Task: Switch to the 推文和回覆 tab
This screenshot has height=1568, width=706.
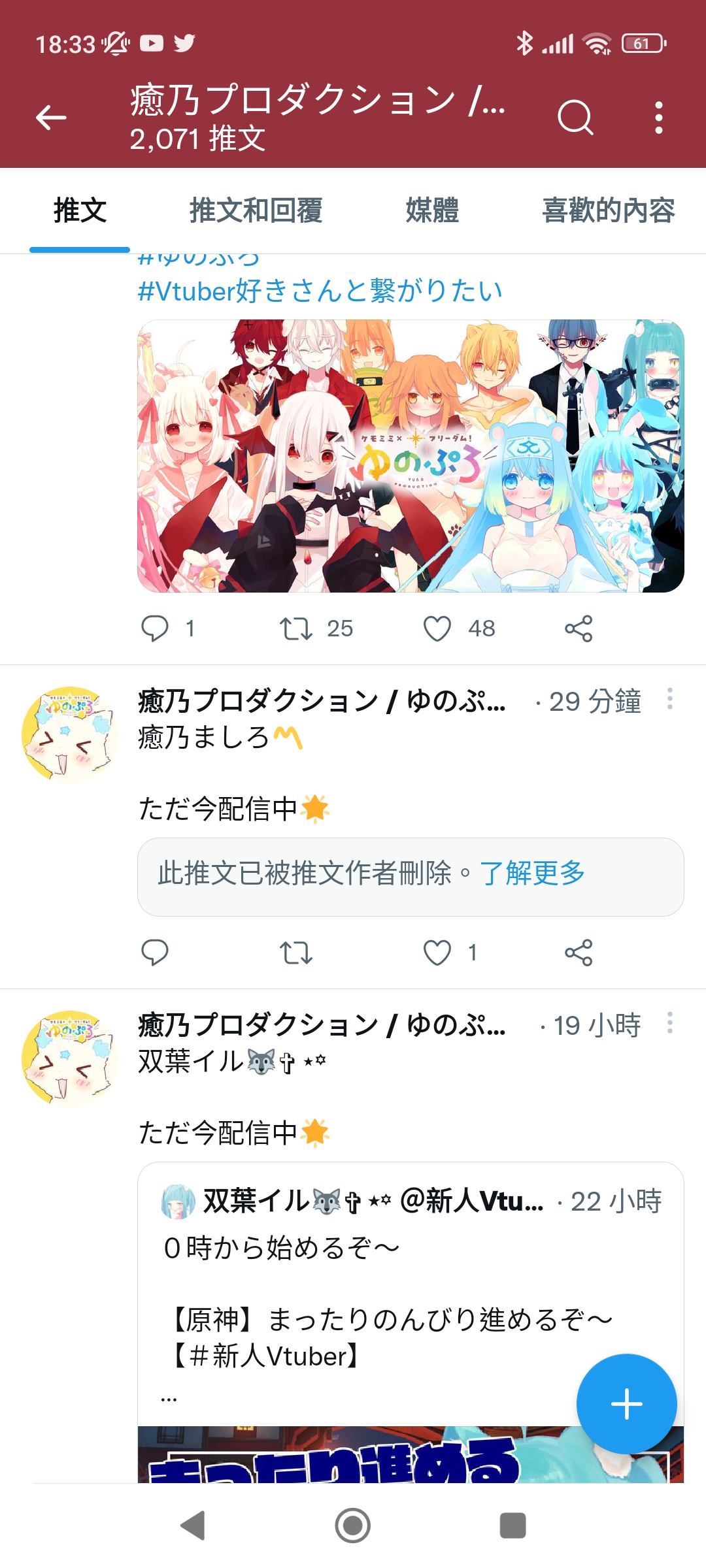Action: [256, 210]
